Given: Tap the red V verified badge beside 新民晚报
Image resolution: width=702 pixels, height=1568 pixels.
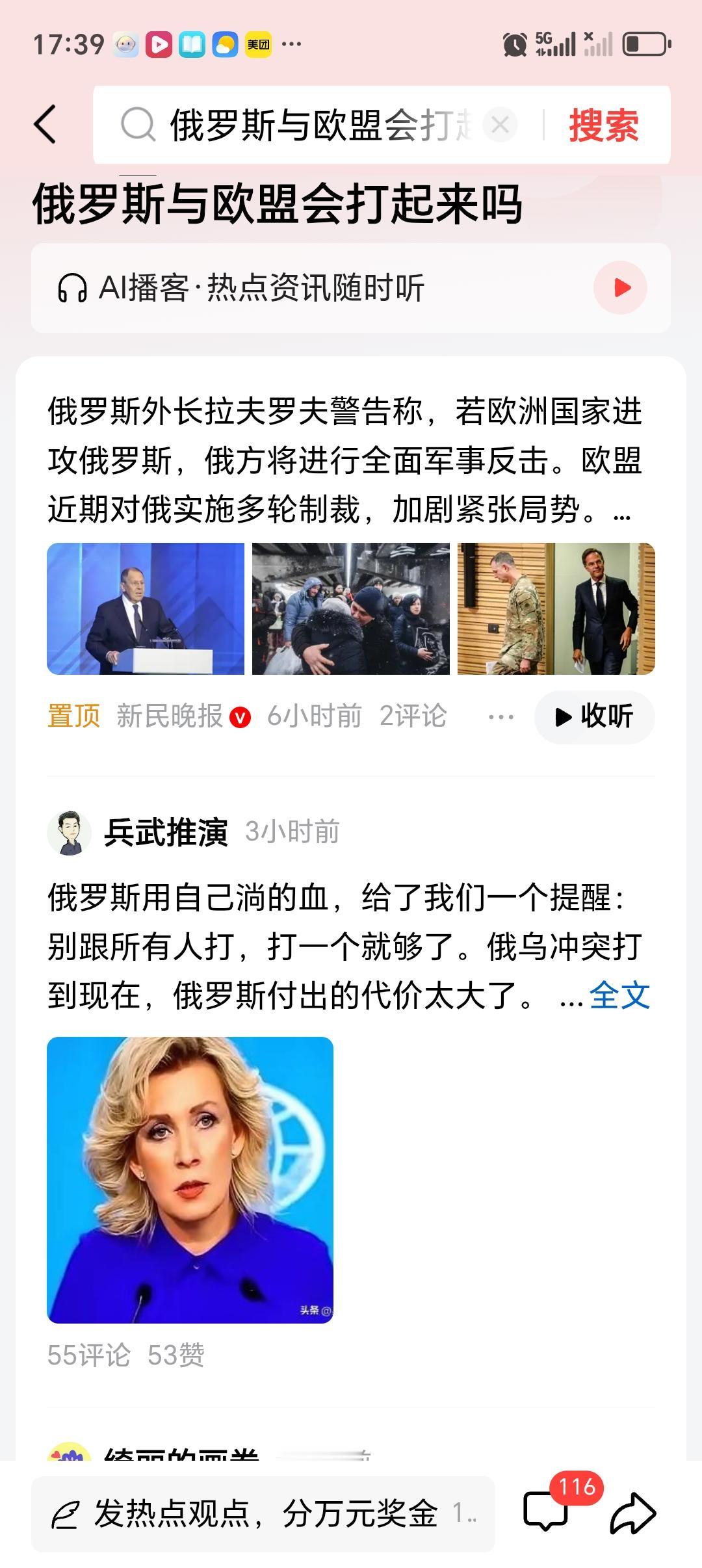Looking at the screenshot, I should 240,716.
